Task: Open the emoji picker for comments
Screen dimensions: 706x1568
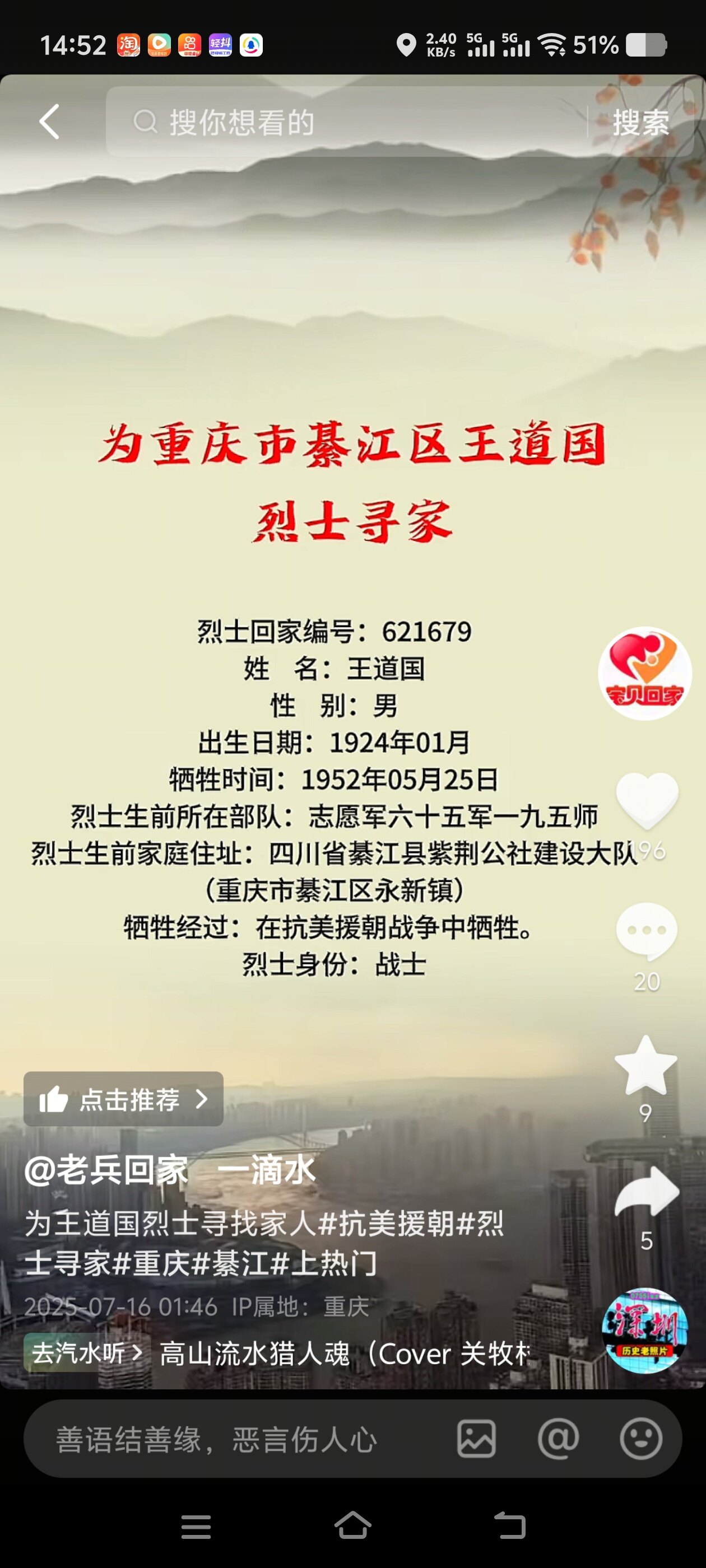Action: coord(640,1439)
